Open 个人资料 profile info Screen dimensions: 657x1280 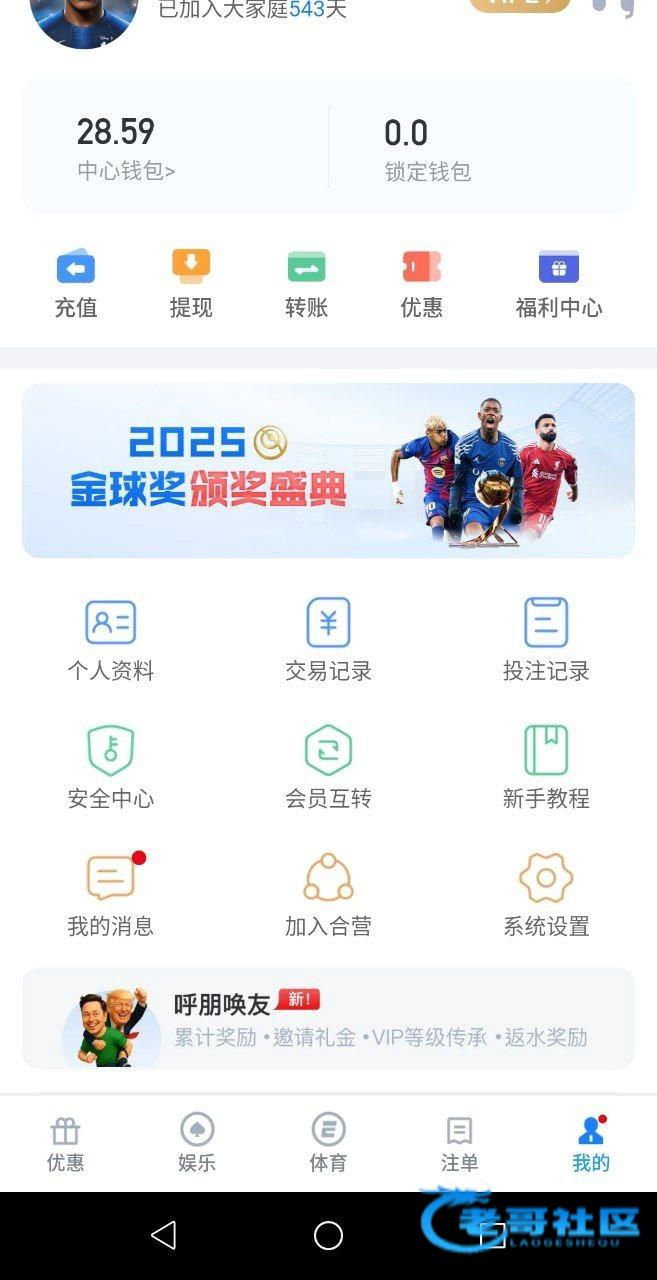111,640
